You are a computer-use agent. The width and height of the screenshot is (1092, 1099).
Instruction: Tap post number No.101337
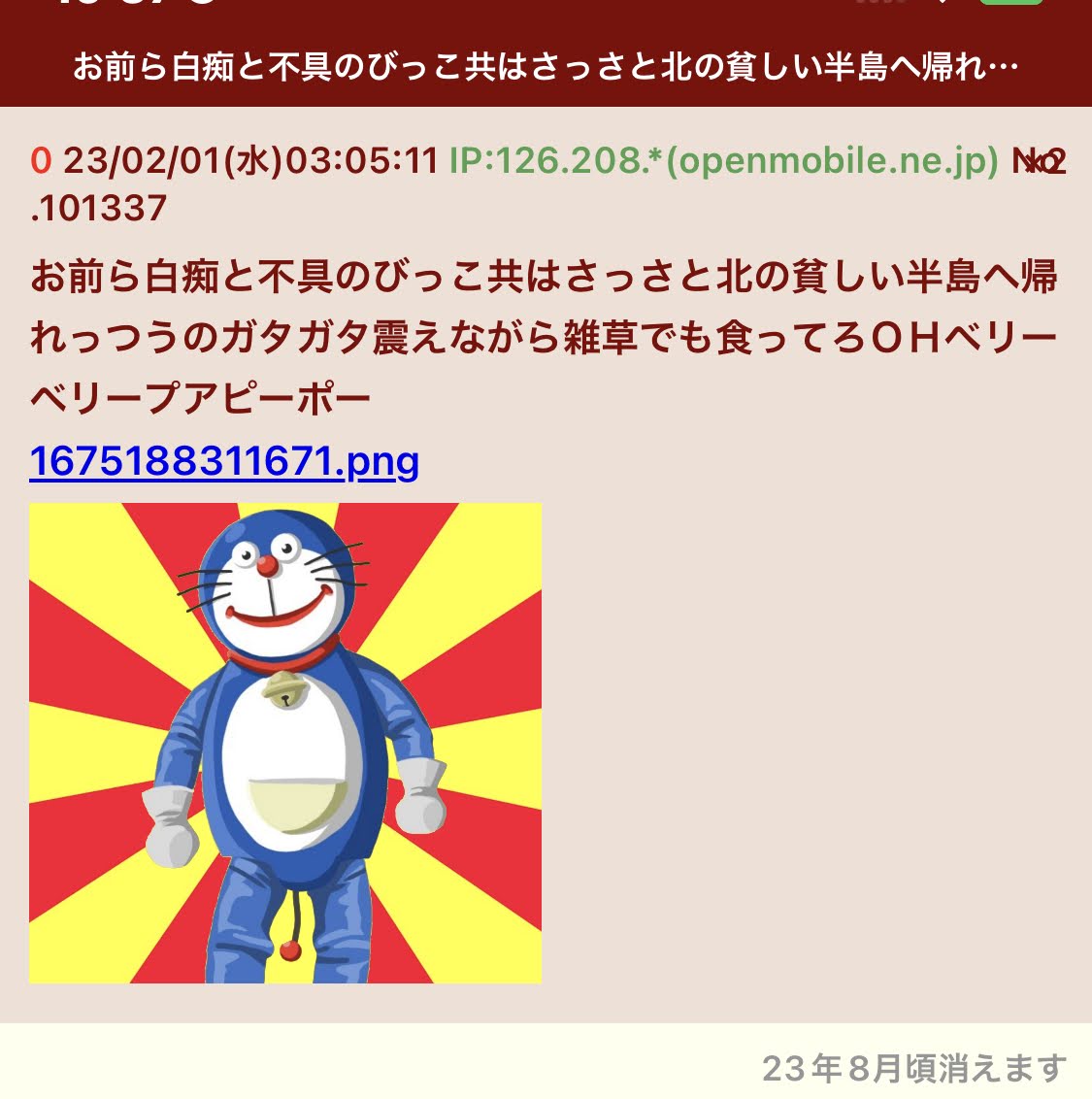99,208
